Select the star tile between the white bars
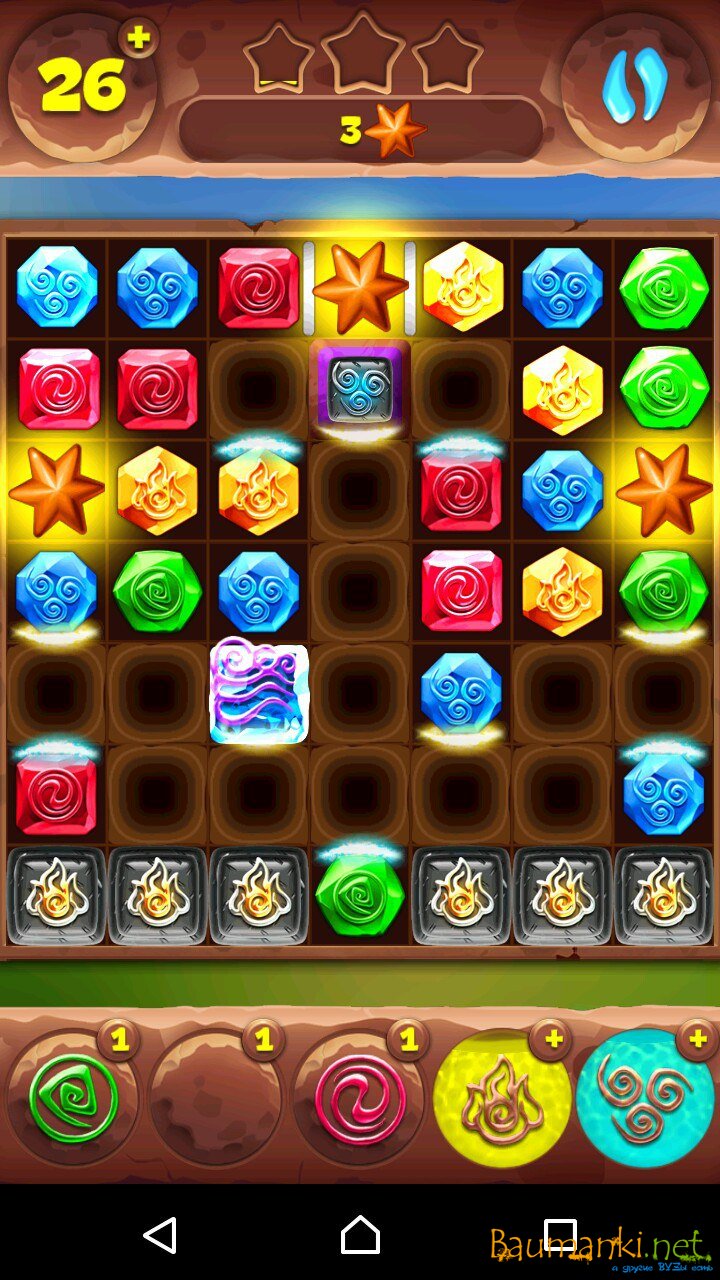The width and height of the screenshot is (720, 1280). pos(359,286)
